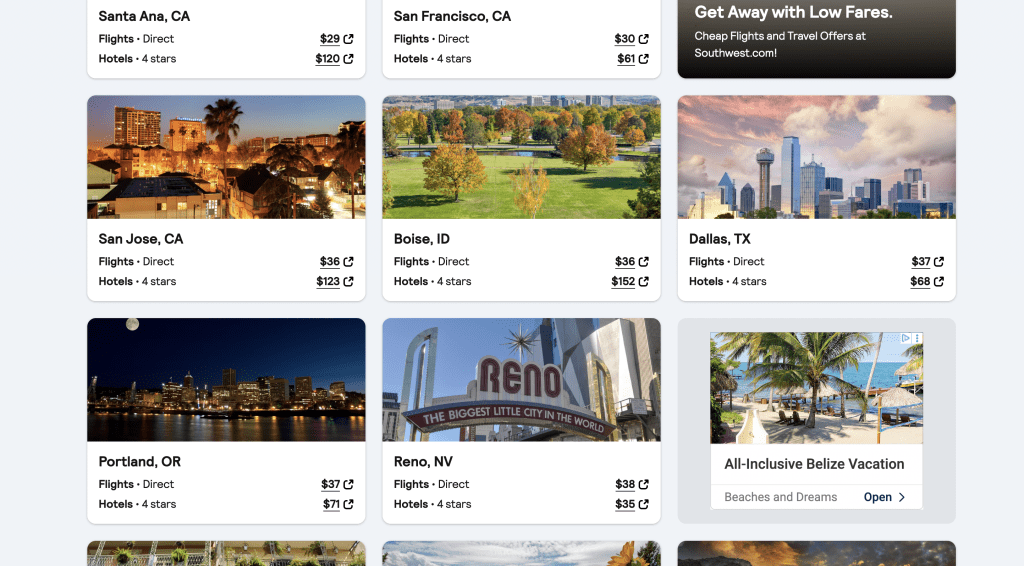Viewport: 1024px width, 566px height.
Task: View $35 hotels in Reno
Action: tap(632, 504)
